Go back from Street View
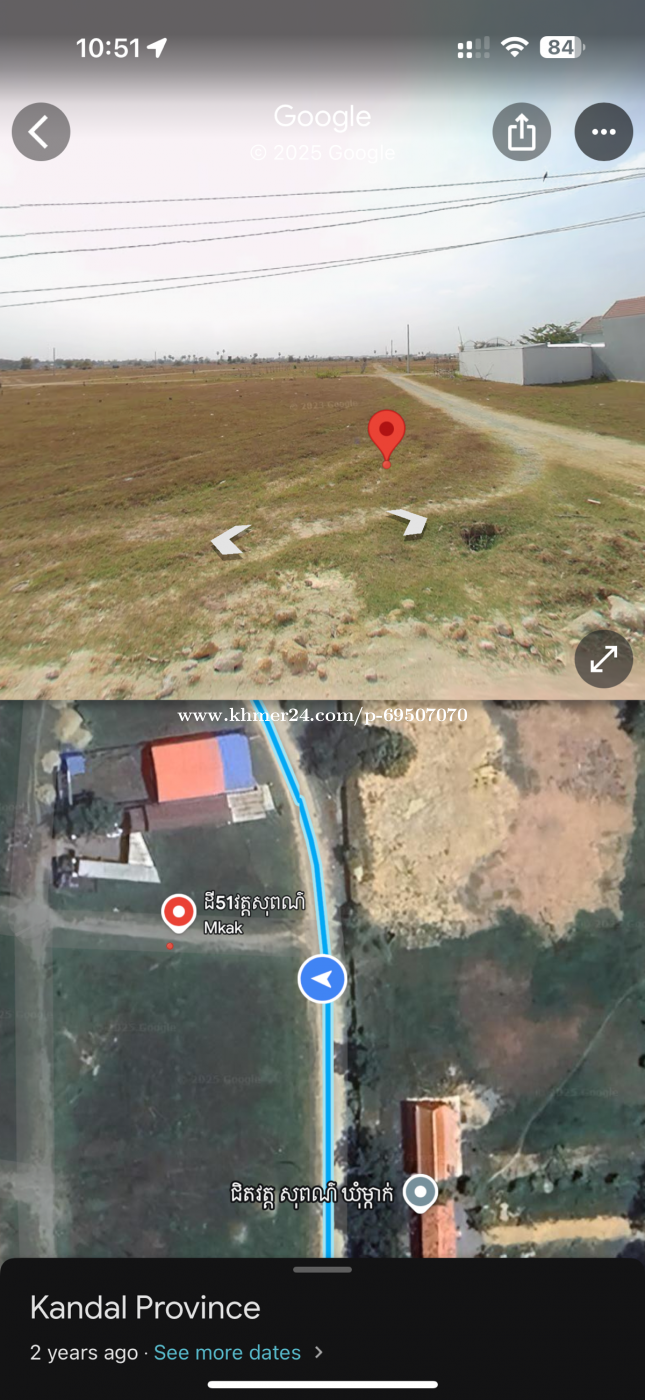The height and width of the screenshot is (1400, 645). pos(41,132)
